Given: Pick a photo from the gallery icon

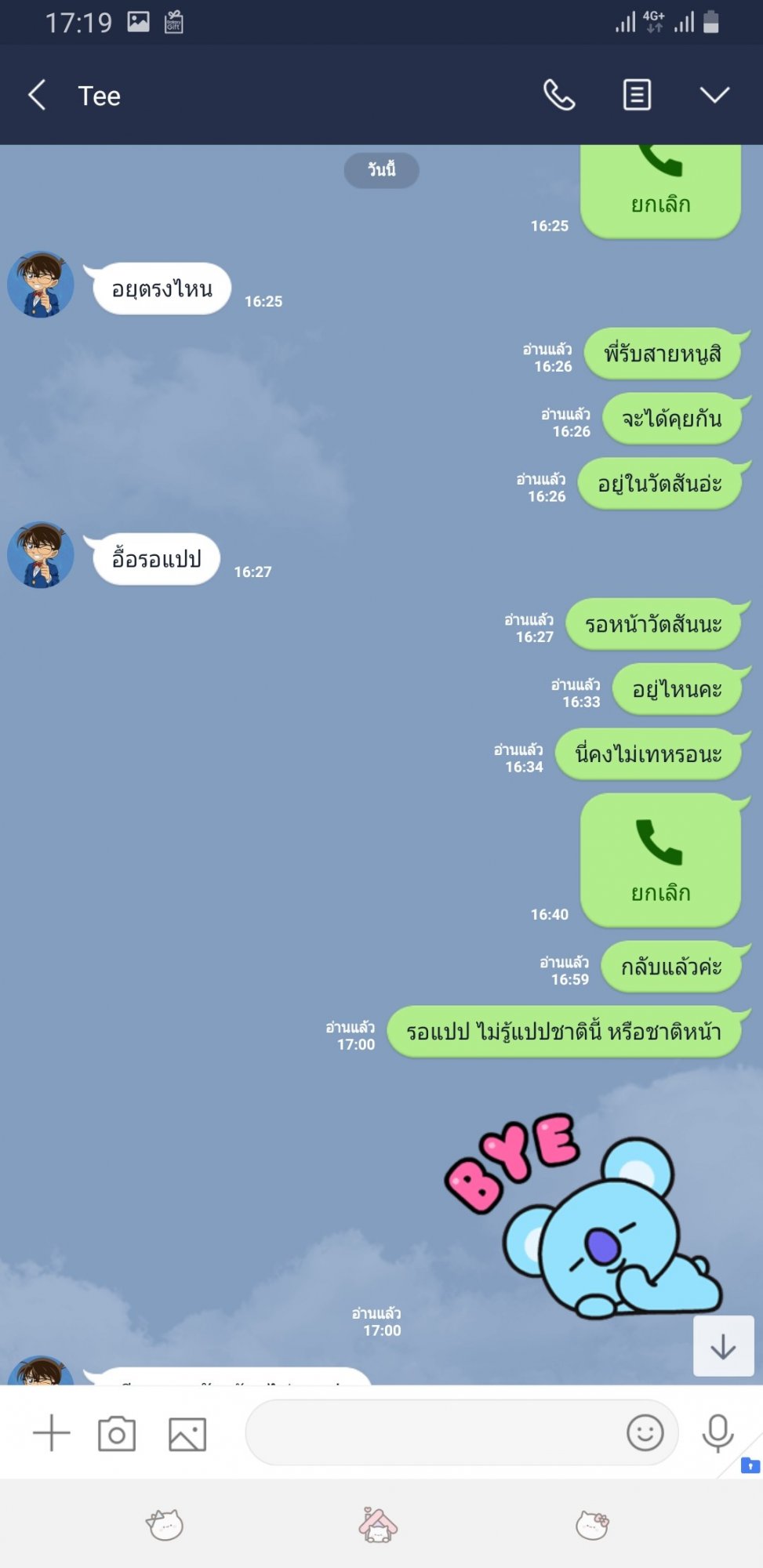Looking at the screenshot, I should click(x=187, y=1434).
